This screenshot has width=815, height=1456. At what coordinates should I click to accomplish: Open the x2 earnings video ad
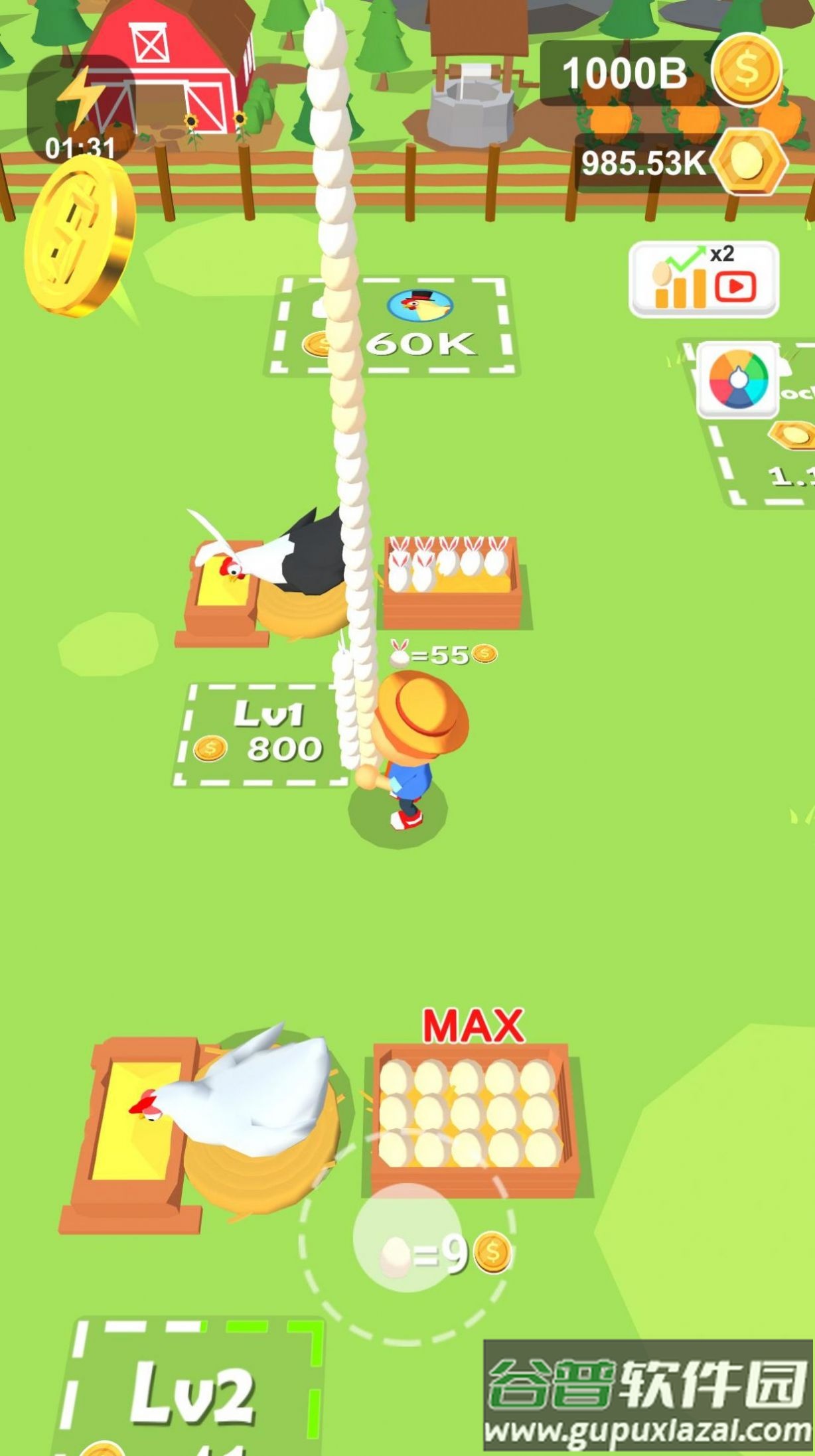coord(704,279)
